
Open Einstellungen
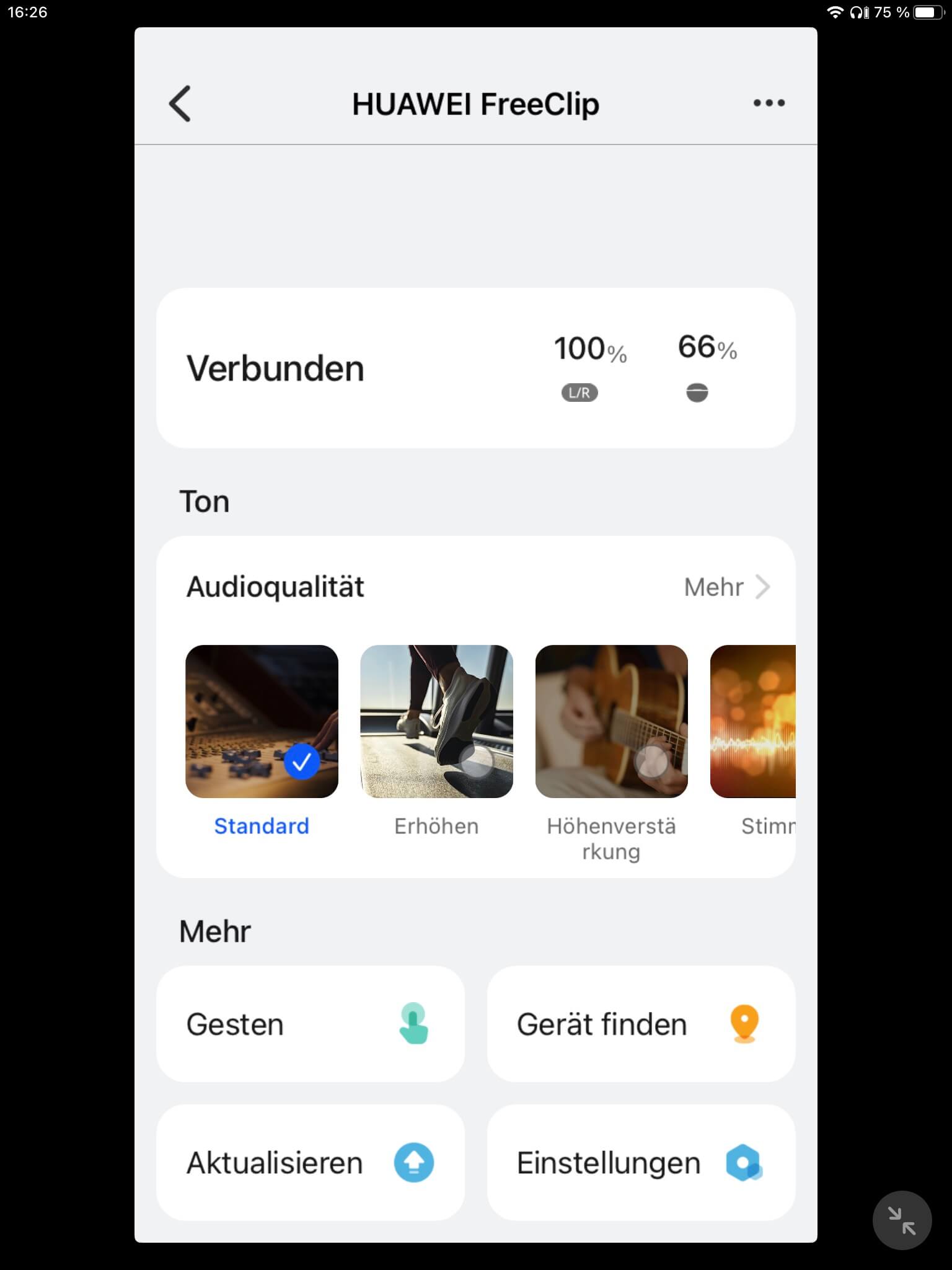[x=641, y=1163]
